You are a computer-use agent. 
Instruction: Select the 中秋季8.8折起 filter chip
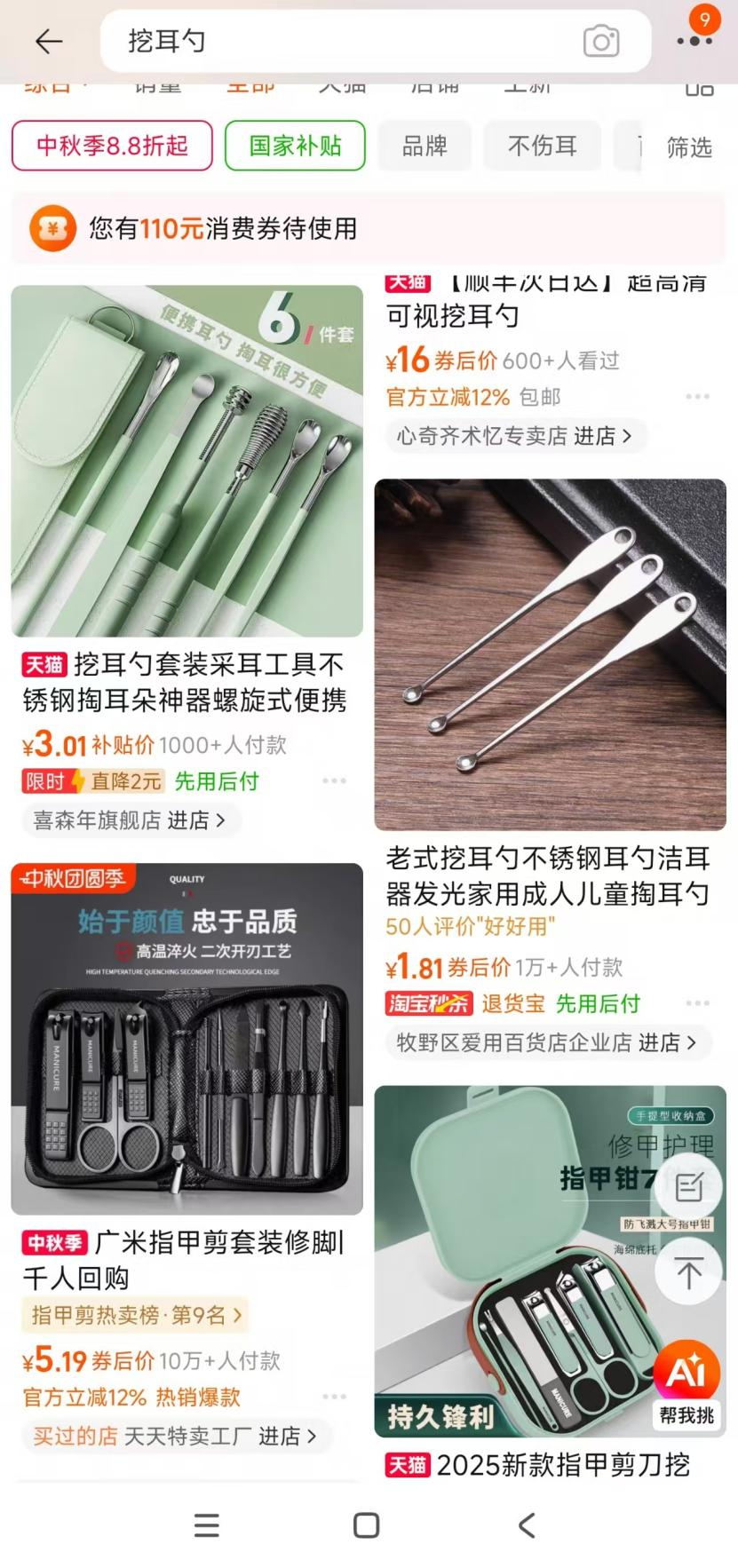point(112,146)
